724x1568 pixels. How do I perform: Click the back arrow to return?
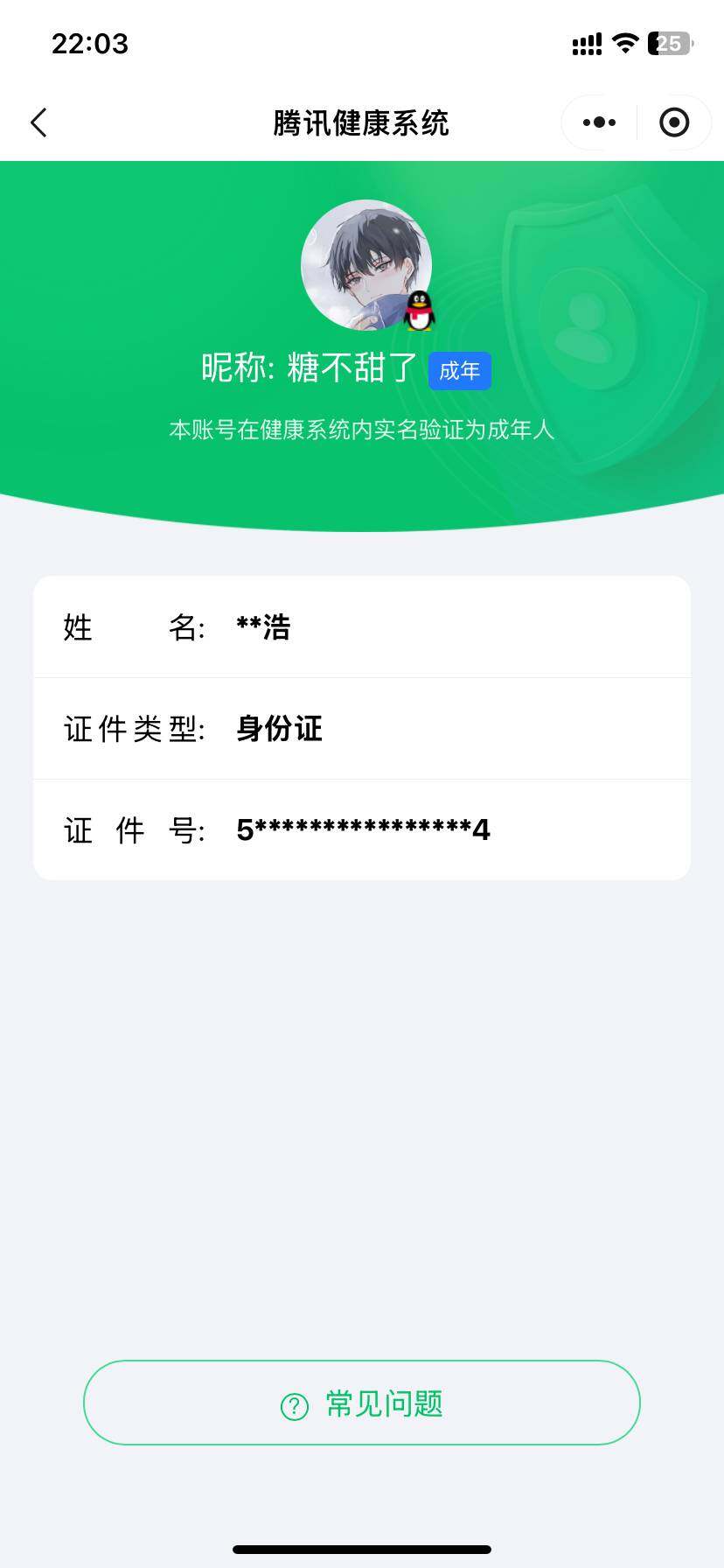click(38, 122)
